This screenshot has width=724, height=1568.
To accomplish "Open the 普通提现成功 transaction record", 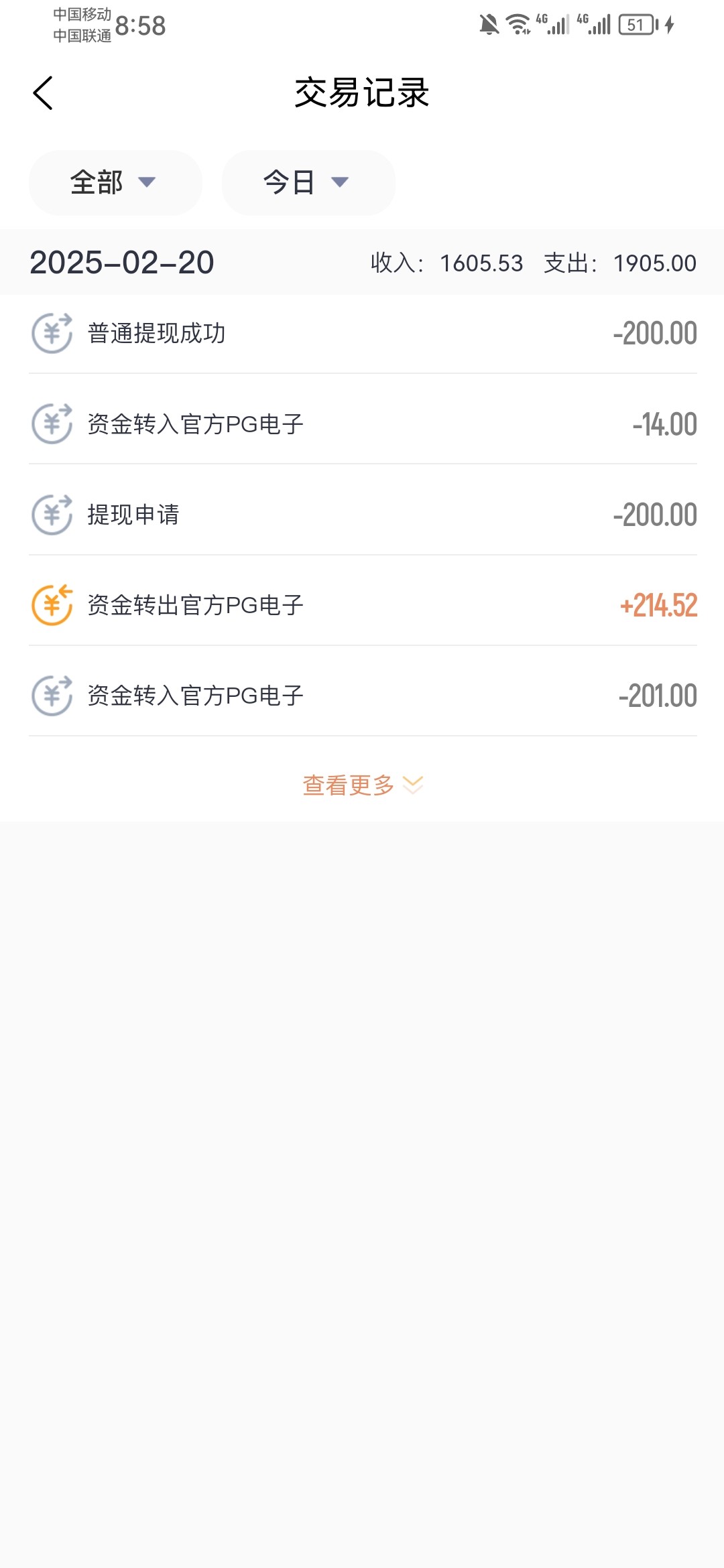I will pos(363,333).
